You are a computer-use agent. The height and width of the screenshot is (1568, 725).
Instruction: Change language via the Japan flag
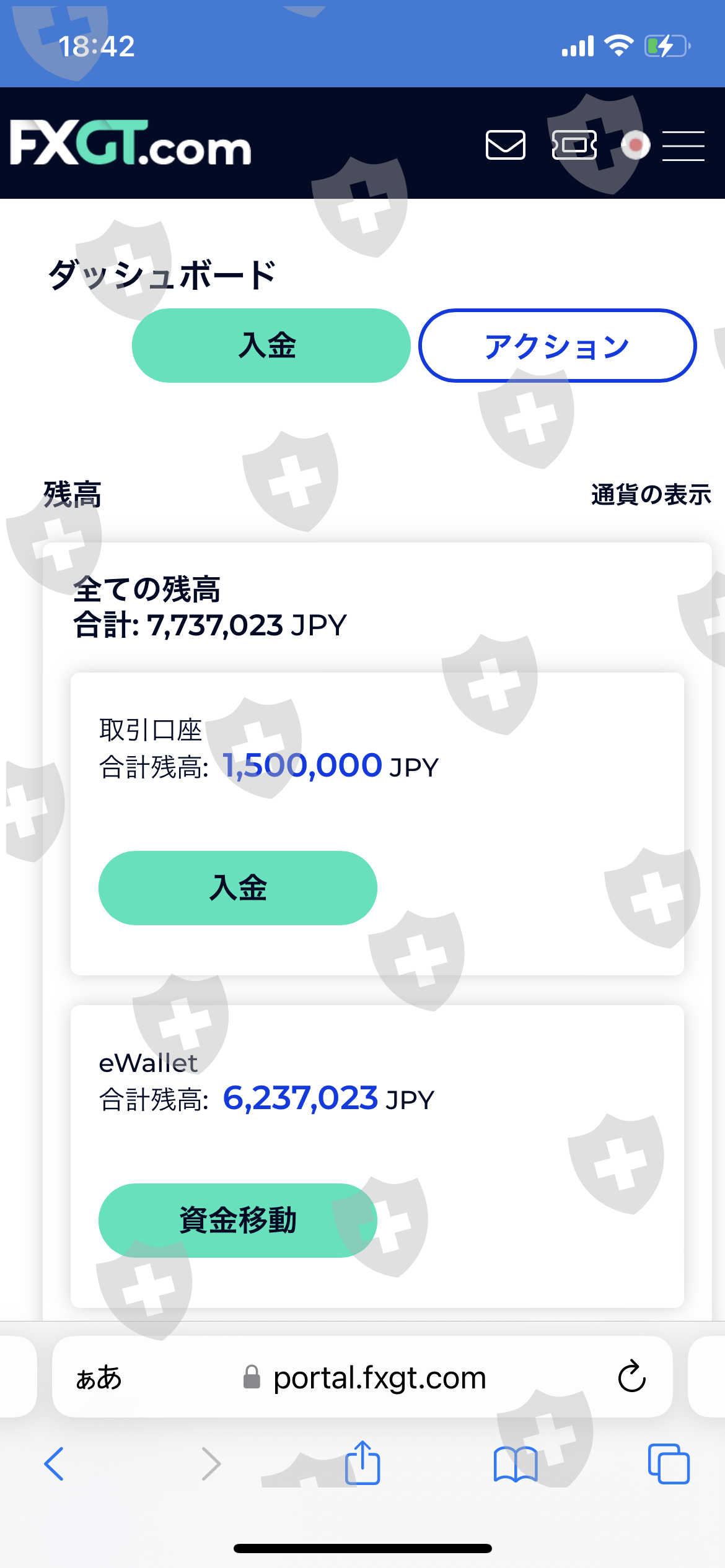tap(635, 145)
